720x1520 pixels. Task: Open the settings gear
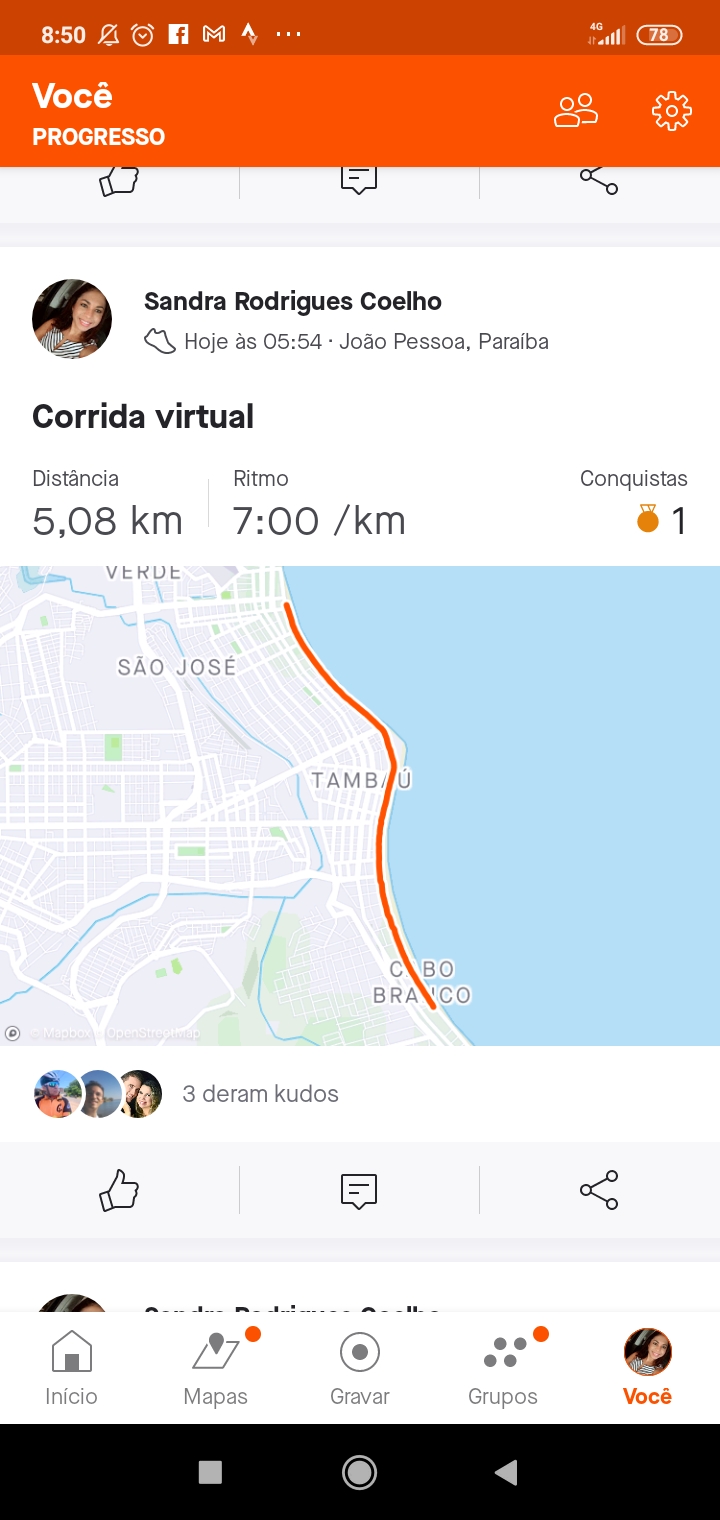tap(672, 111)
